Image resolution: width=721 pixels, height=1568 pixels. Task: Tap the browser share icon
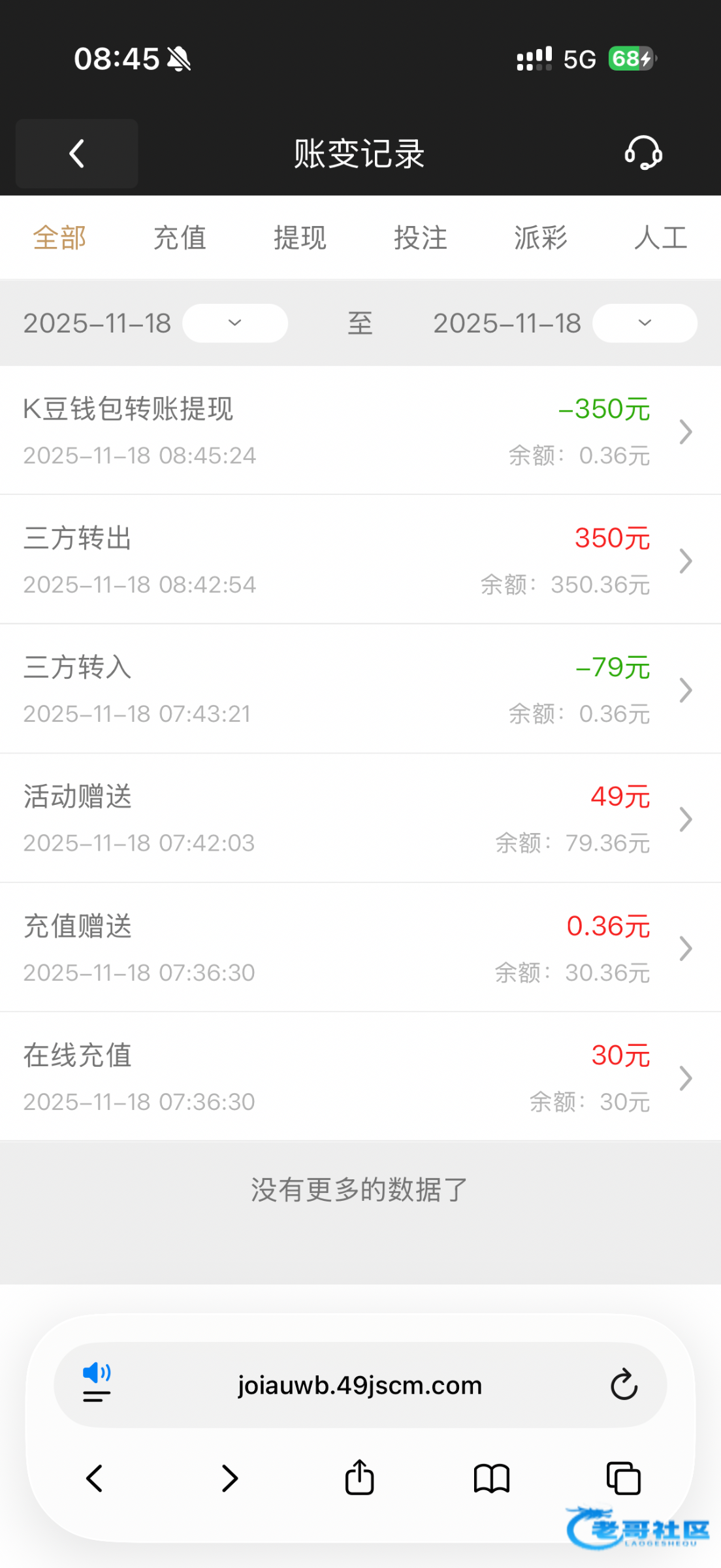[359, 1478]
